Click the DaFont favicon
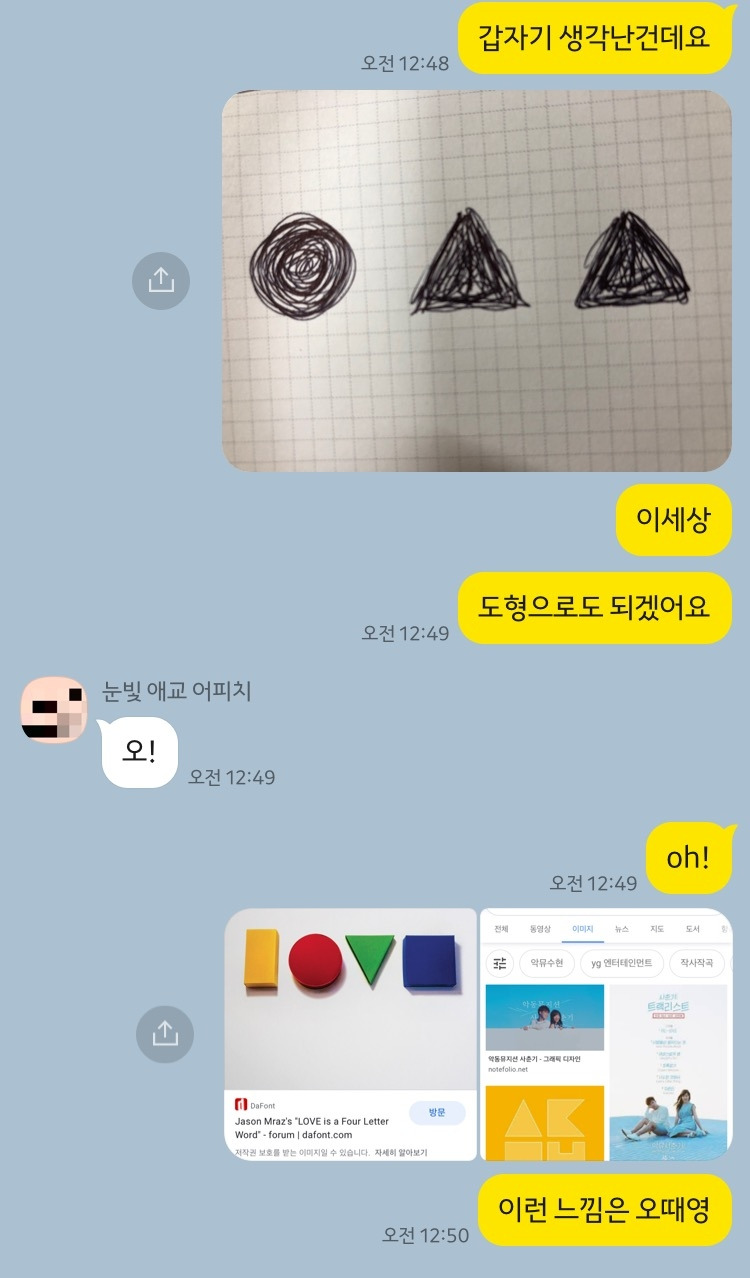The width and height of the screenshot is (750, 1278). 239,1104
